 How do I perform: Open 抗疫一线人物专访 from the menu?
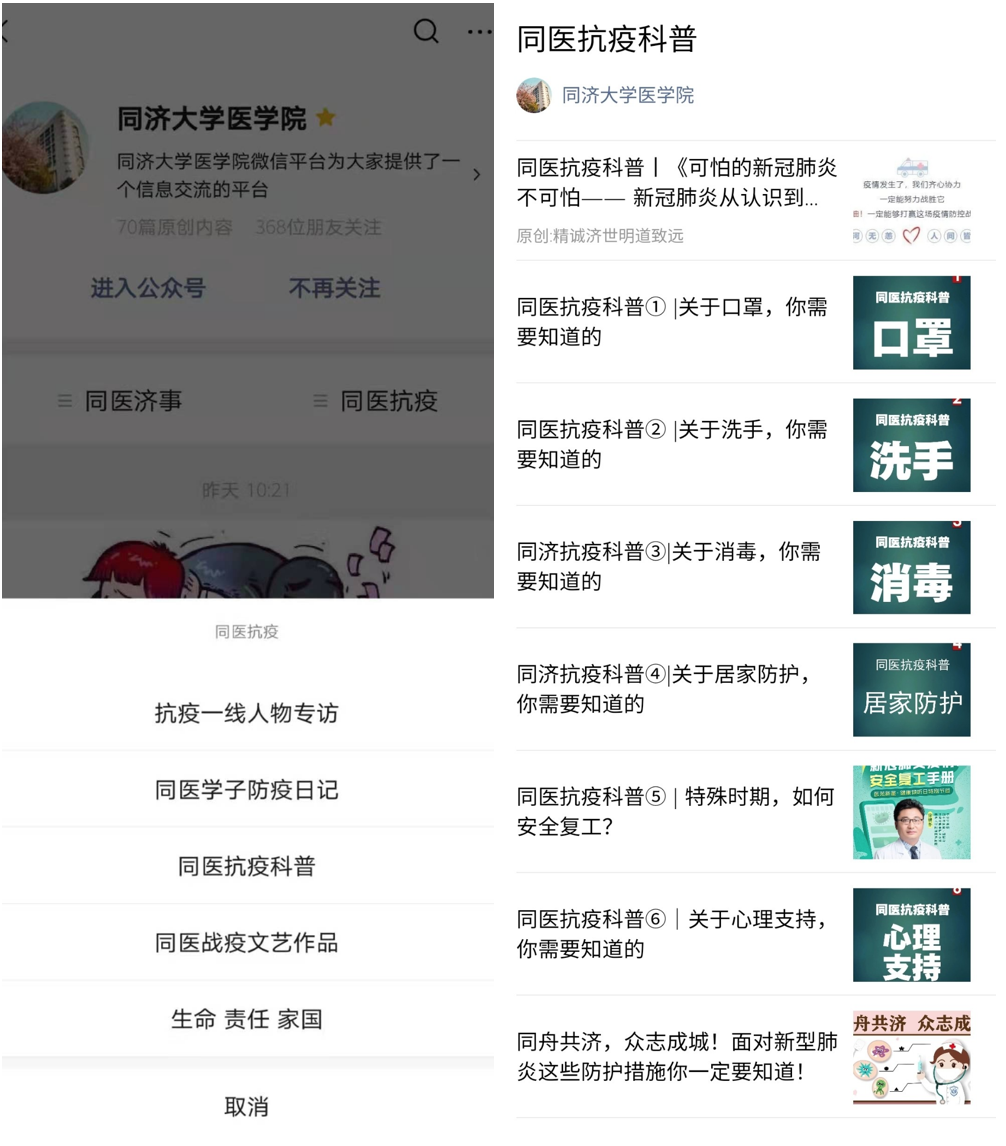click(x=246, y=713)
